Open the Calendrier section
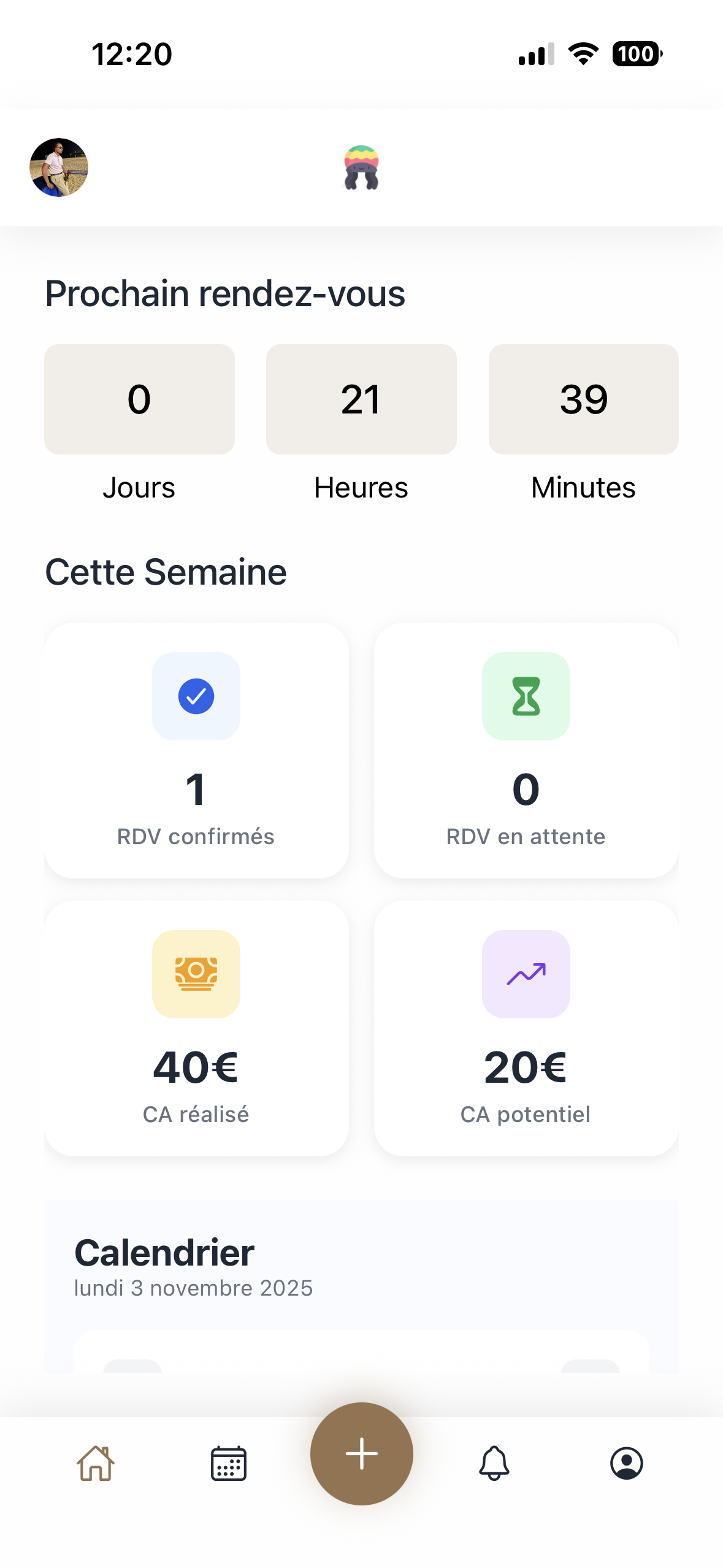 [164, 1252]
